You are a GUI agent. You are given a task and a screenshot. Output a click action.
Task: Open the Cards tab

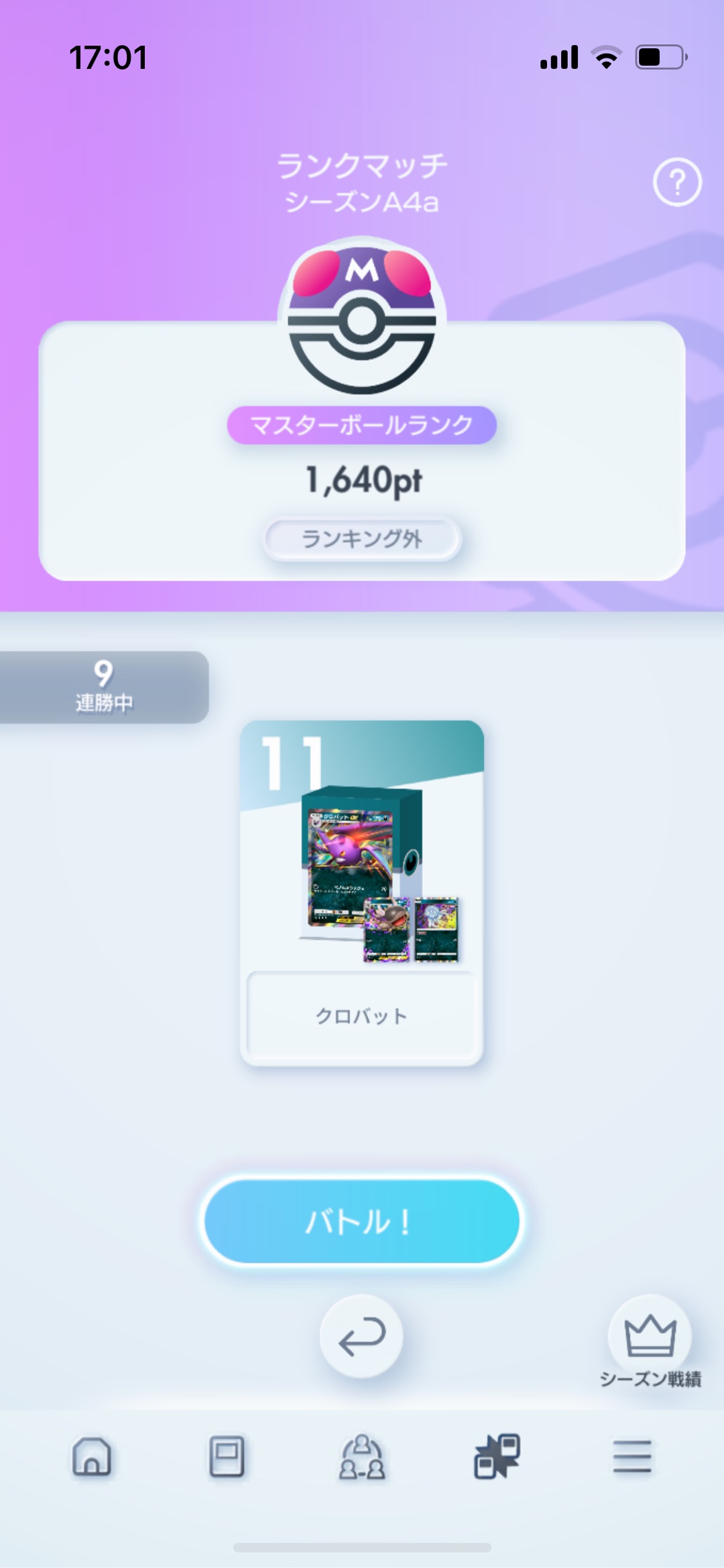(227, 1457)
